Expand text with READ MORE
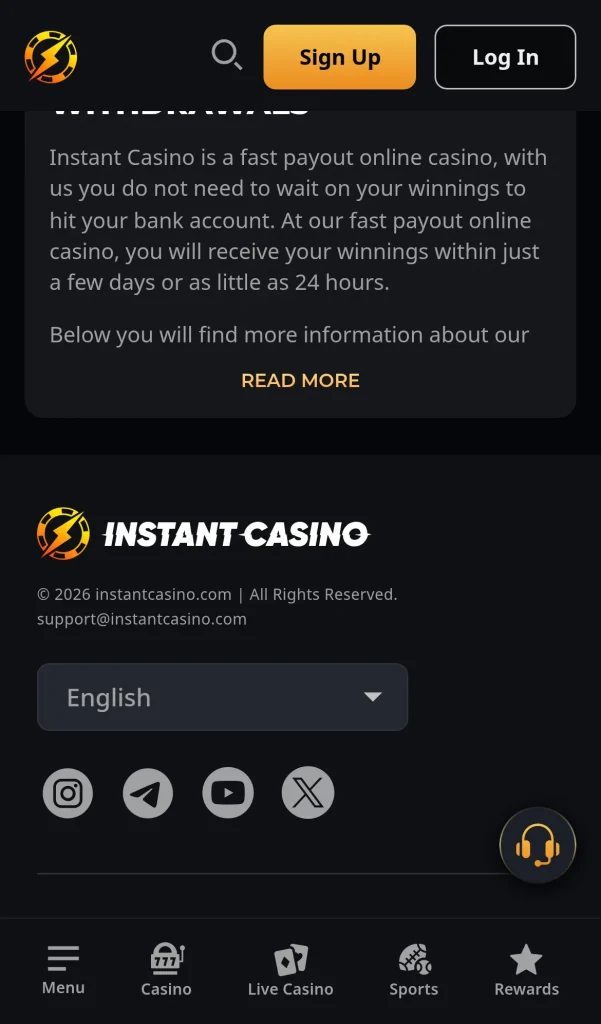Viewport: 601px width, 1024px height. click(x=300, y=380)
